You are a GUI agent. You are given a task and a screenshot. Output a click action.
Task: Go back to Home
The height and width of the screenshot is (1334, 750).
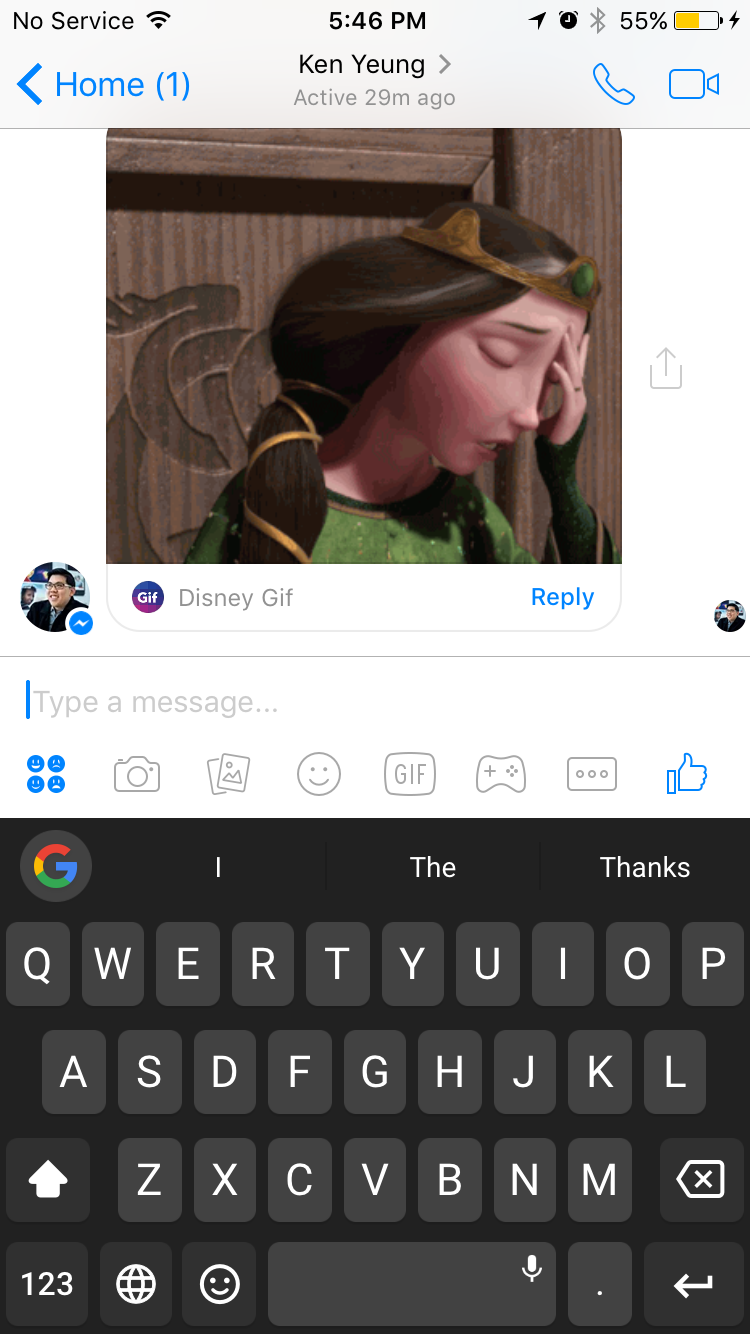tap(103, 85)
